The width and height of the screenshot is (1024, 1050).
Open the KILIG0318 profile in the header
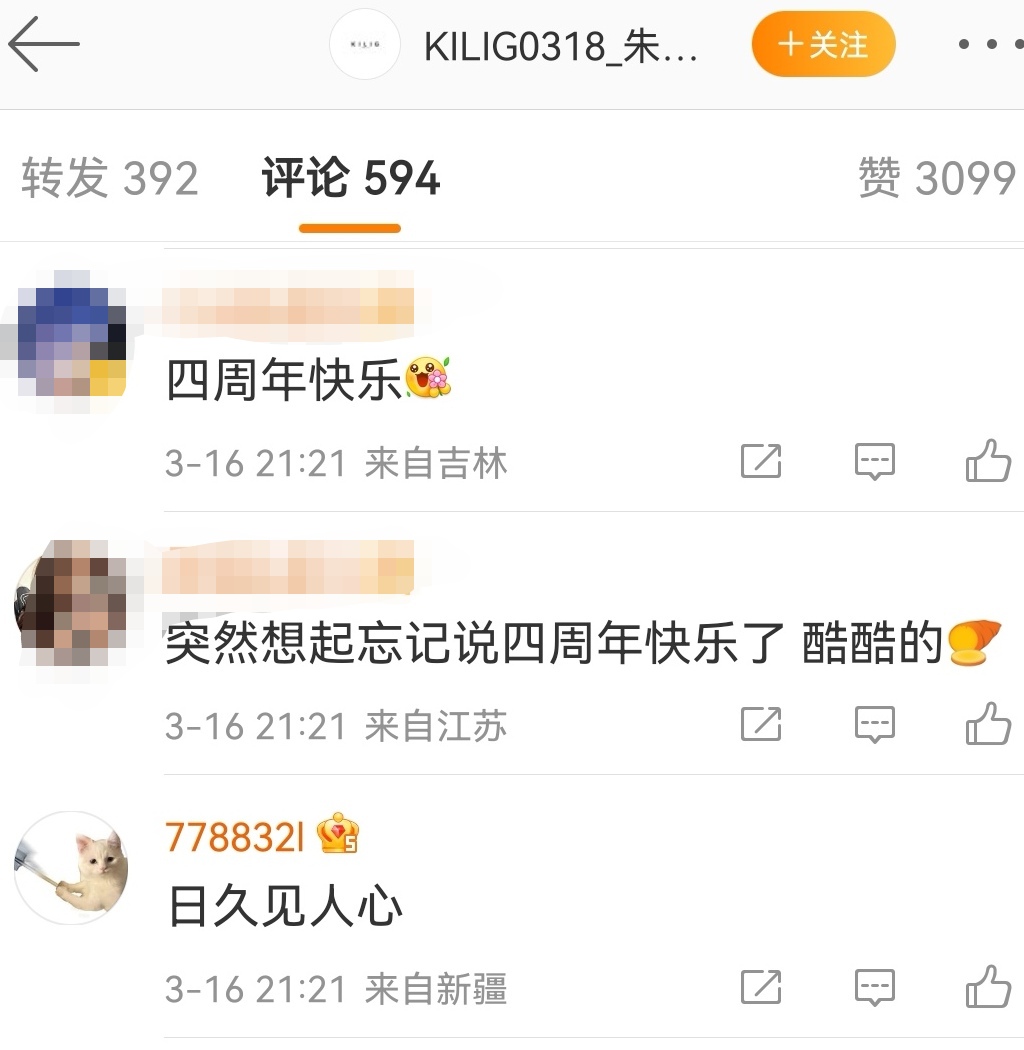click(x=560, y=46)
